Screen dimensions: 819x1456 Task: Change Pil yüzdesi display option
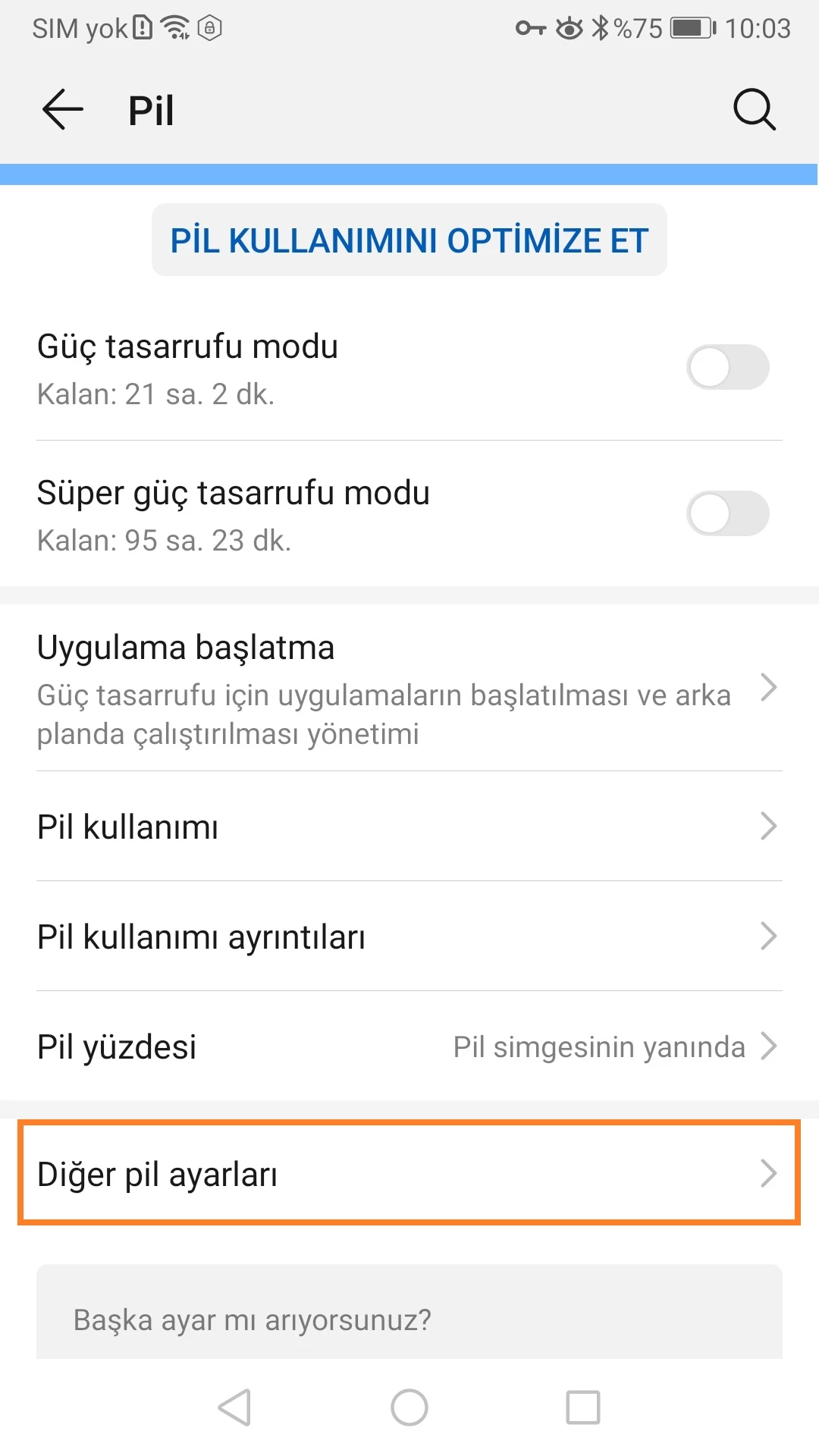click(409, 1046)
